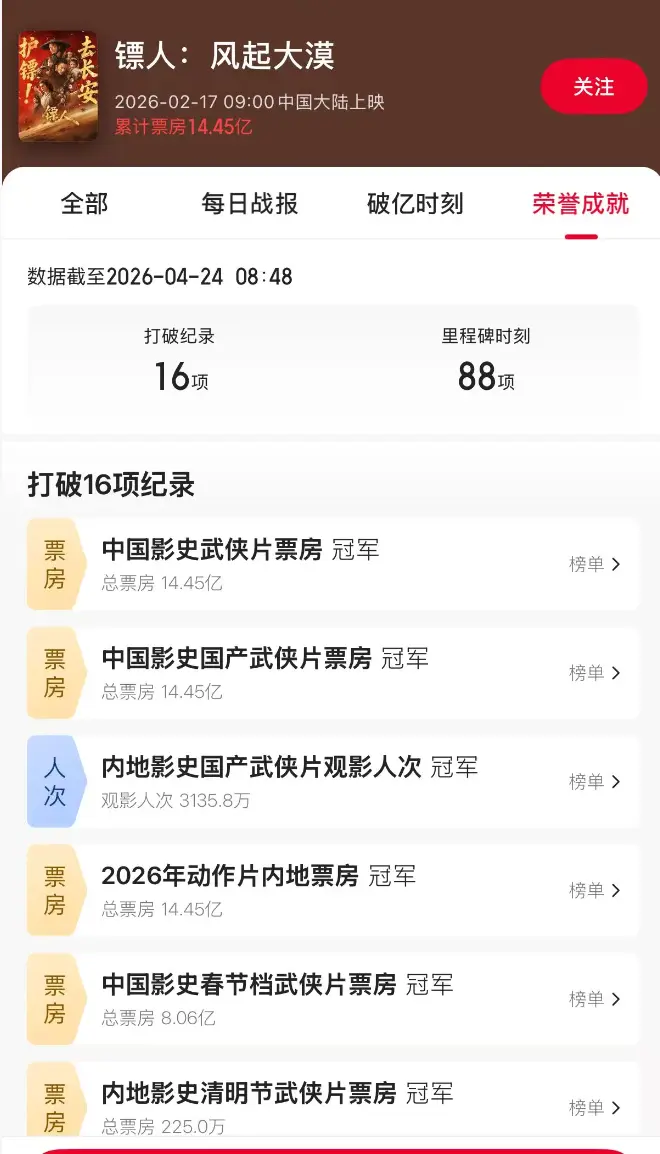View 榜单 for 内地影史清明节武侠片票房 冠军
The image size is (660, 1154).
point(595,1108)
